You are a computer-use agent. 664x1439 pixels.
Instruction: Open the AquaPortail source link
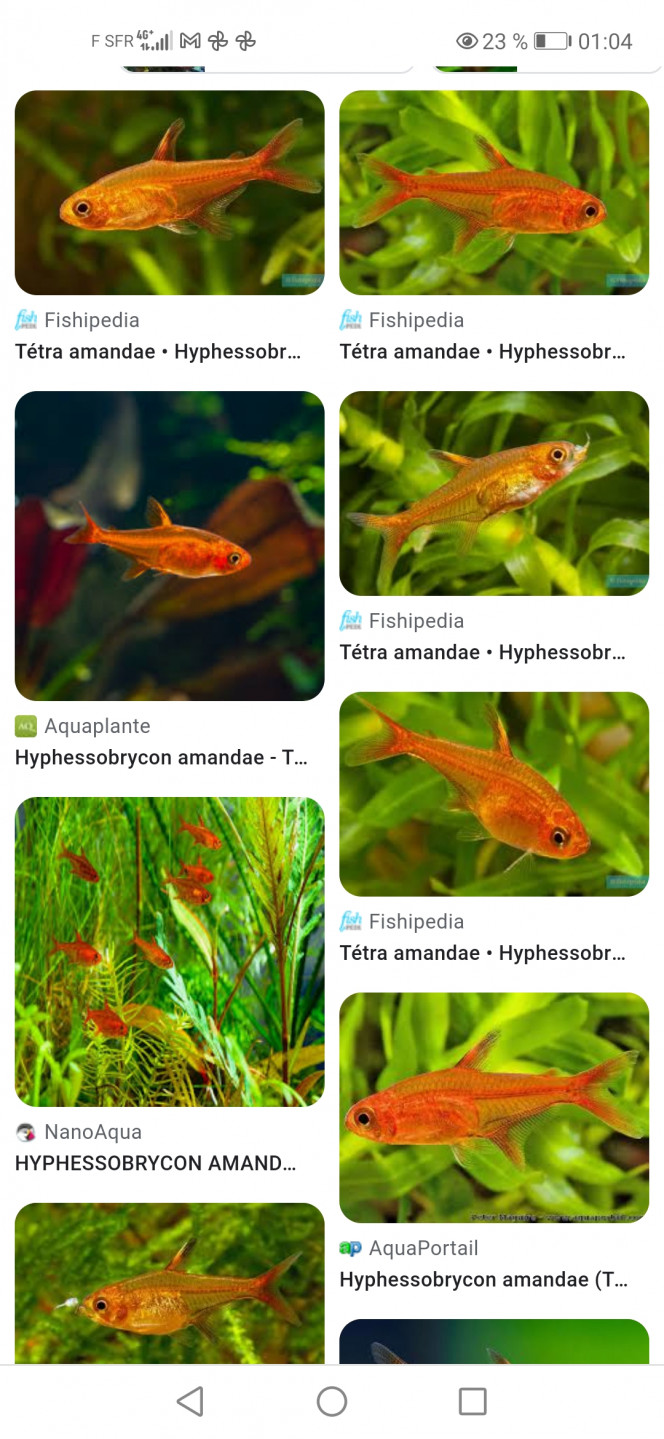(x=422, y=1248)
